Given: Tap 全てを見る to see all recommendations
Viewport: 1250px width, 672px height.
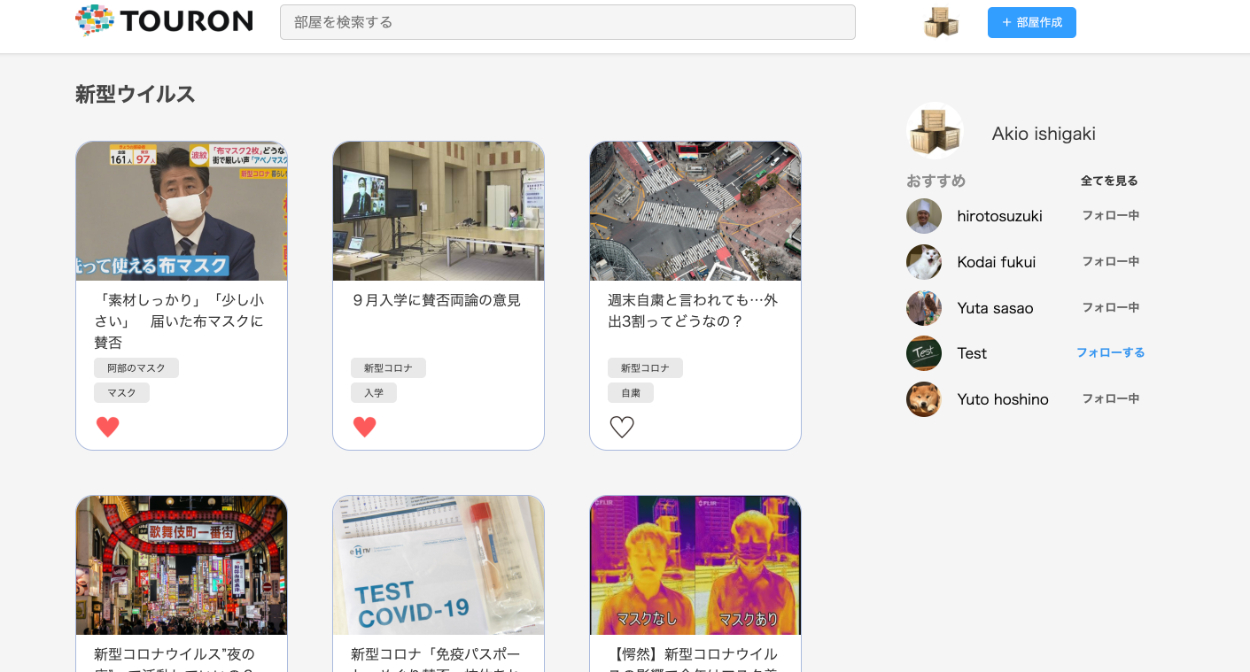Looking at the screenshot, I should click(x=1109, y=181).
